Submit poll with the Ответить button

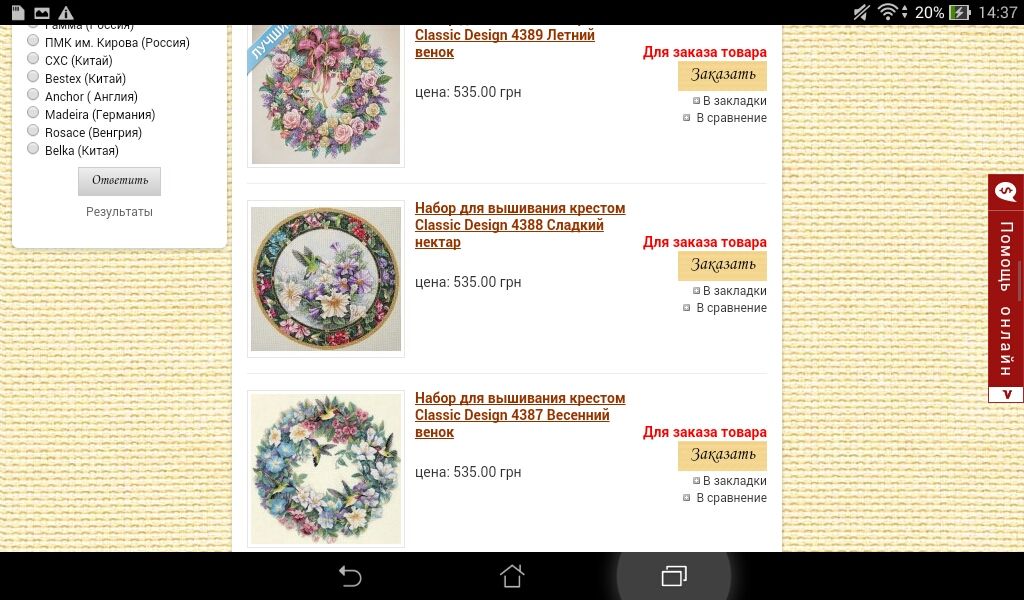pos(119,181)
